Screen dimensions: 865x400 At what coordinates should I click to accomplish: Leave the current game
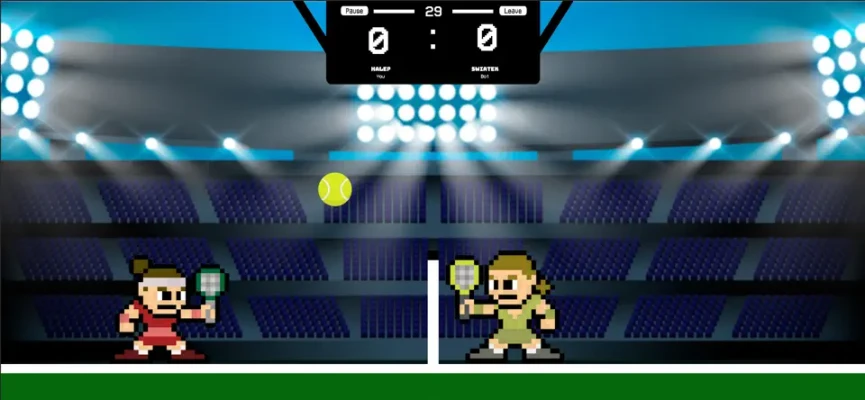(x=513, y=11)
